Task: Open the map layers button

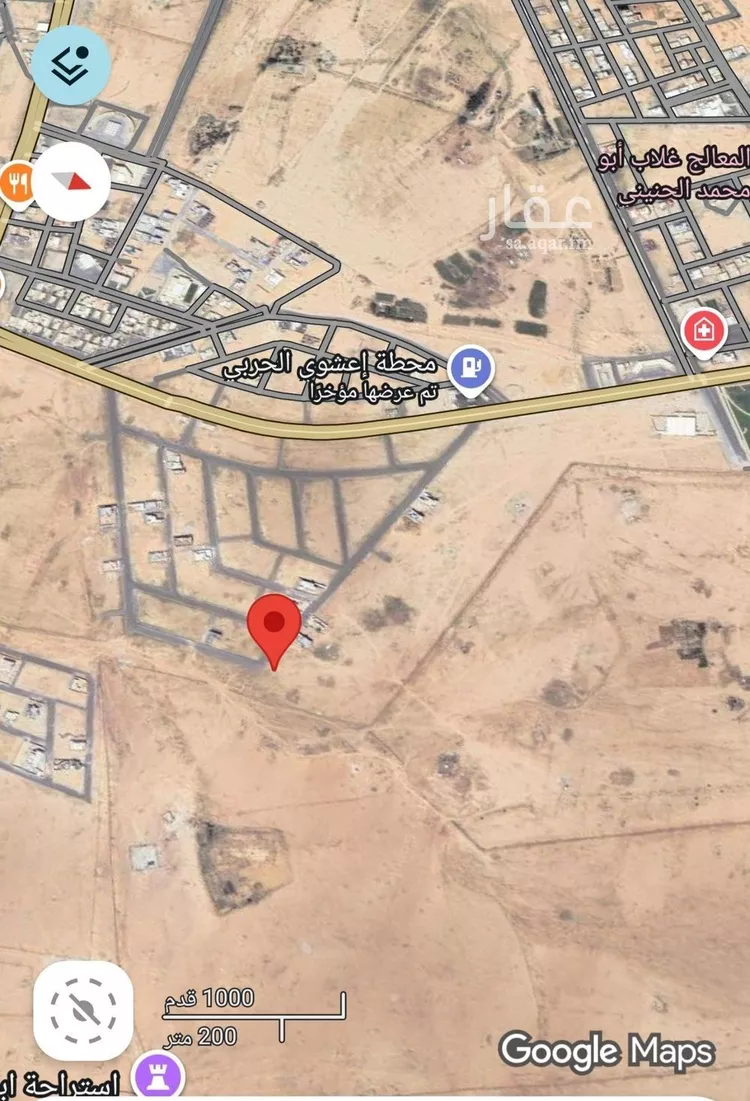Action: click(70, 65)
